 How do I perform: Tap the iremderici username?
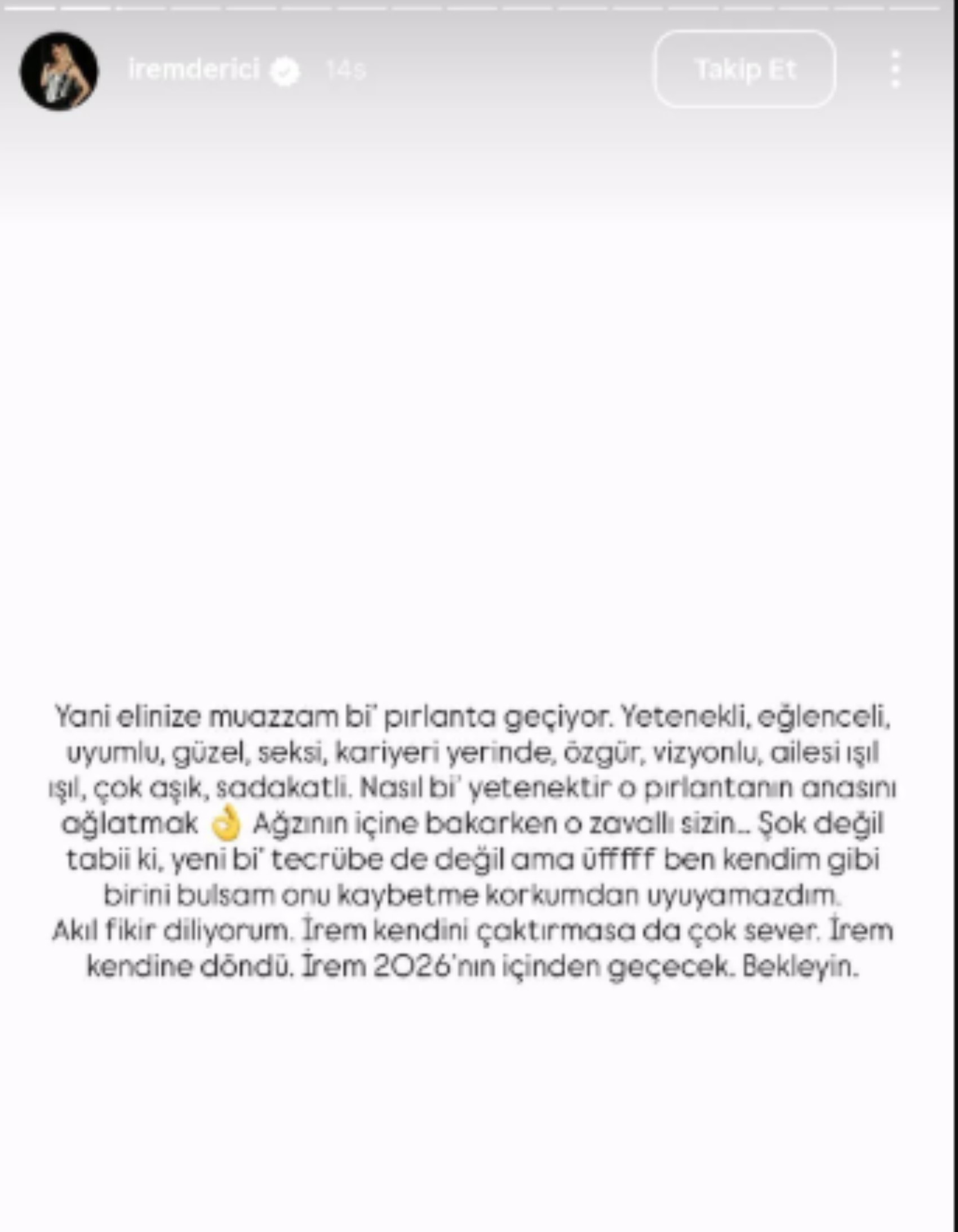click(x=193, y=69)
